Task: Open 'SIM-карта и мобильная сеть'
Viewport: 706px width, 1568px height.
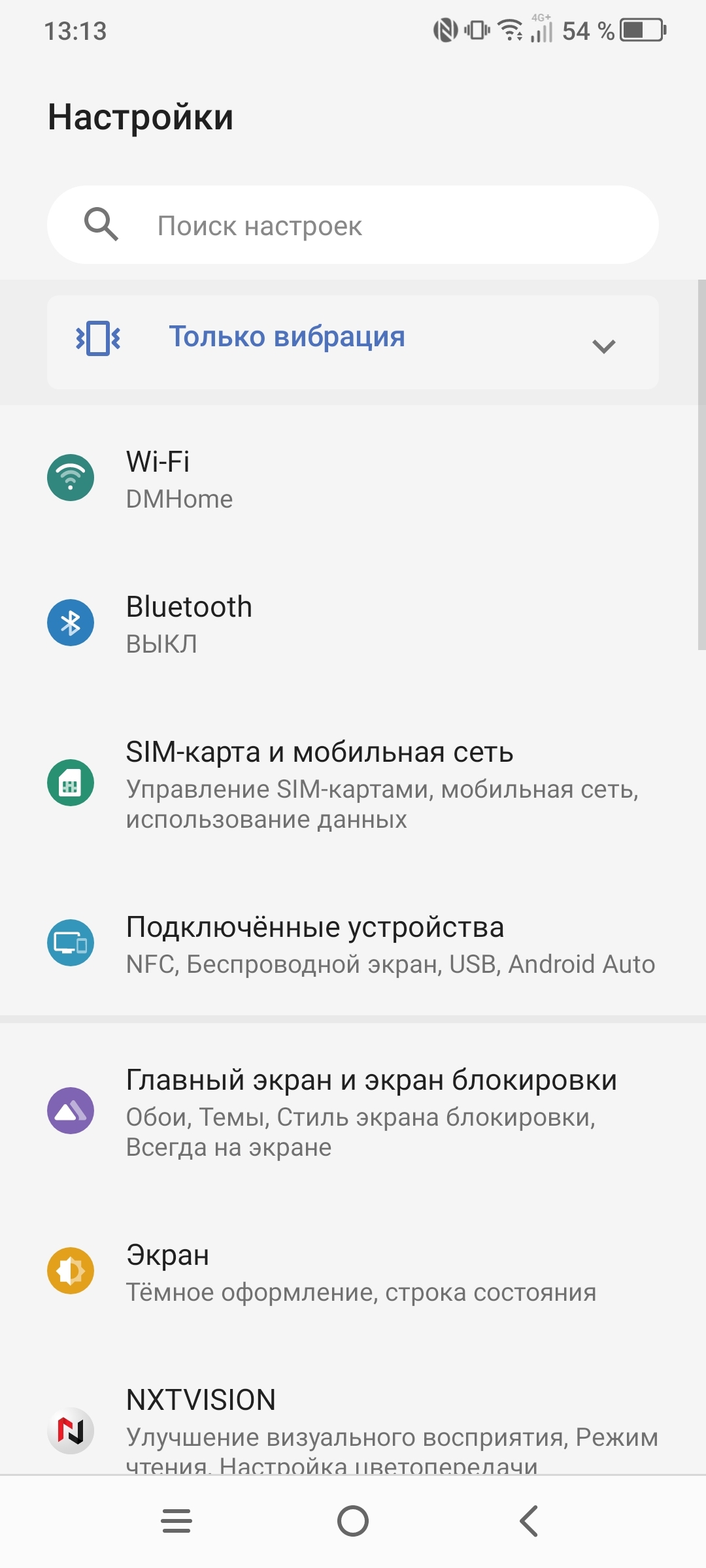Action: tap(353, 783)
